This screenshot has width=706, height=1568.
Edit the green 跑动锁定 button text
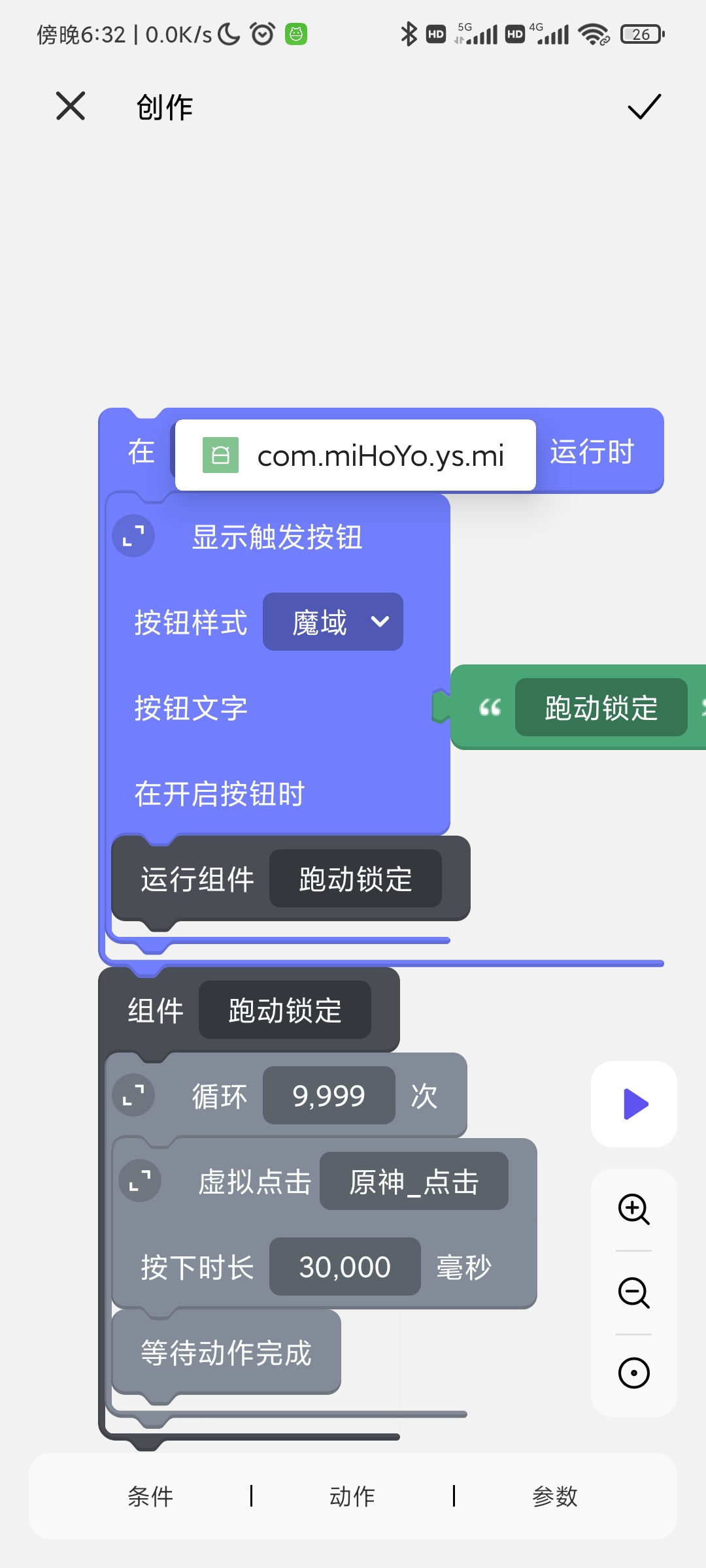[x=601, y=708]
